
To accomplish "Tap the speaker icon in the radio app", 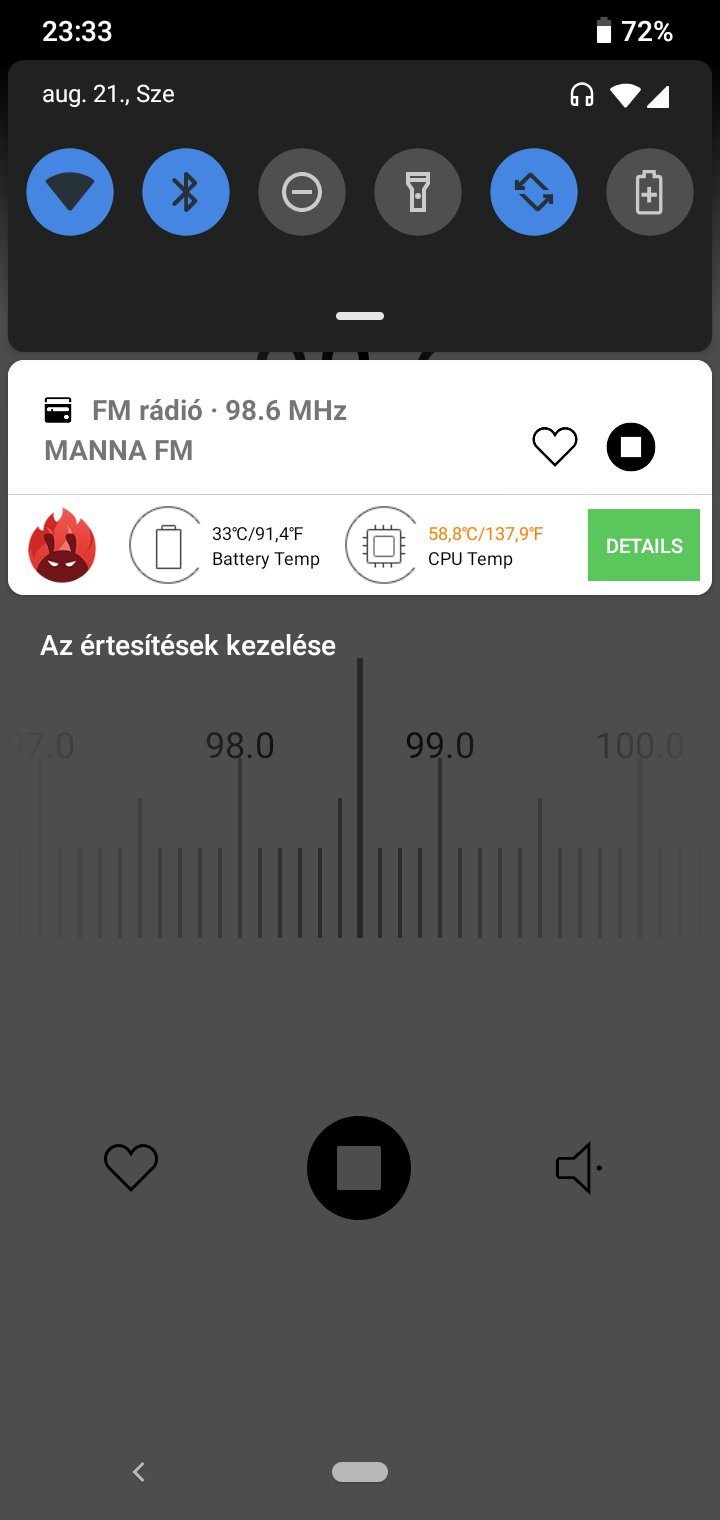I will [579, 1167].
